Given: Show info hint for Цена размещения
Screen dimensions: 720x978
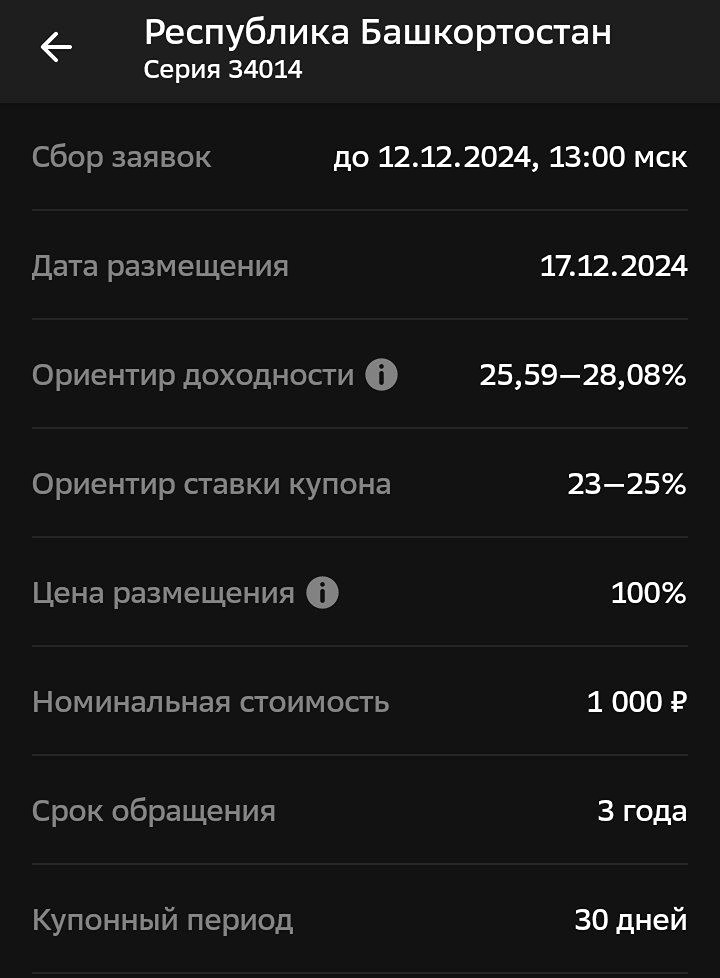Looking at the screenshot, I should (x=322, y=594).
